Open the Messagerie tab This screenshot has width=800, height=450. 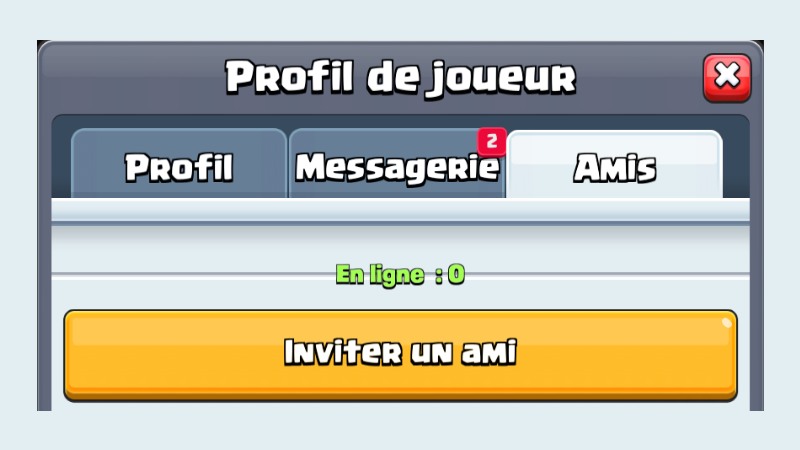click(397, 166)
